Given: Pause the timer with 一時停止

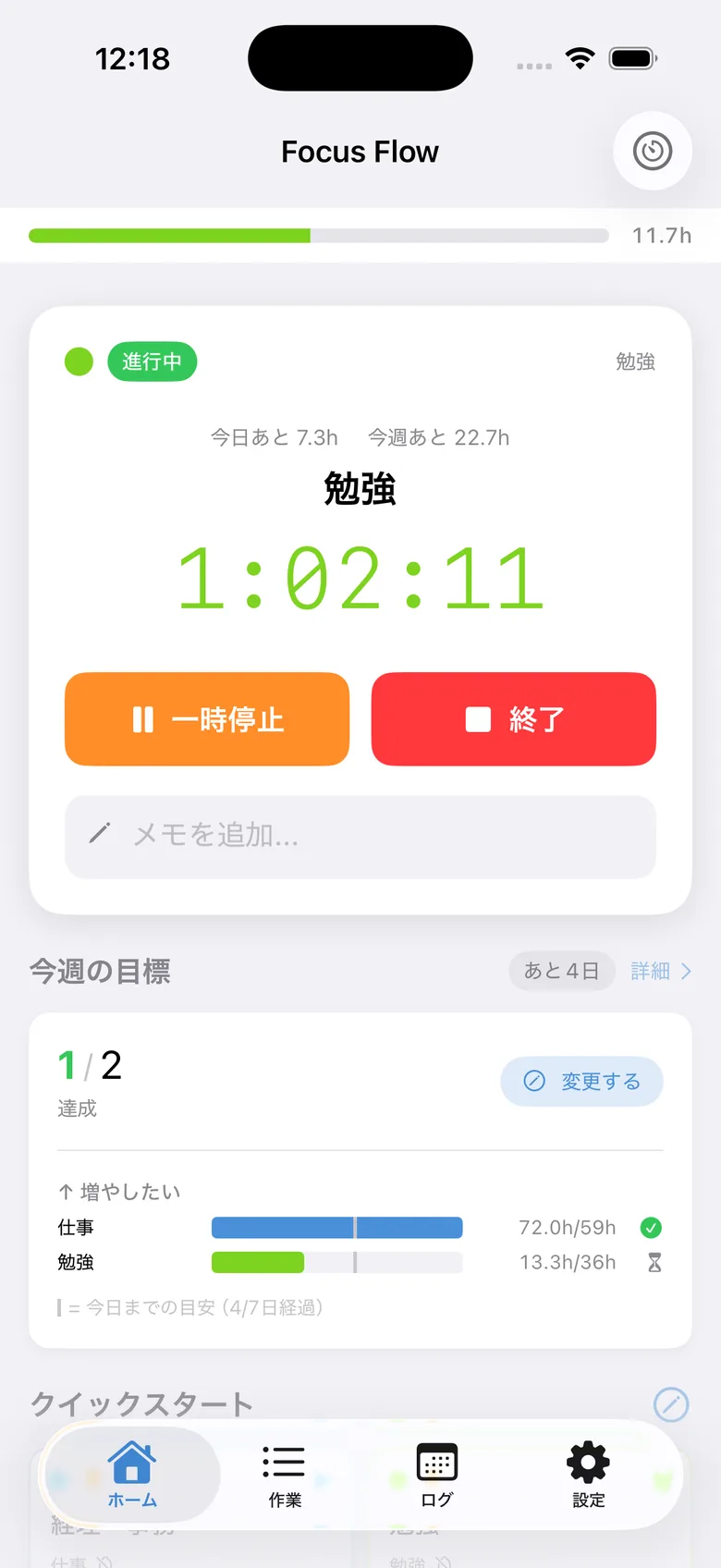Looking at the screenshot, I should click(207, 719).
